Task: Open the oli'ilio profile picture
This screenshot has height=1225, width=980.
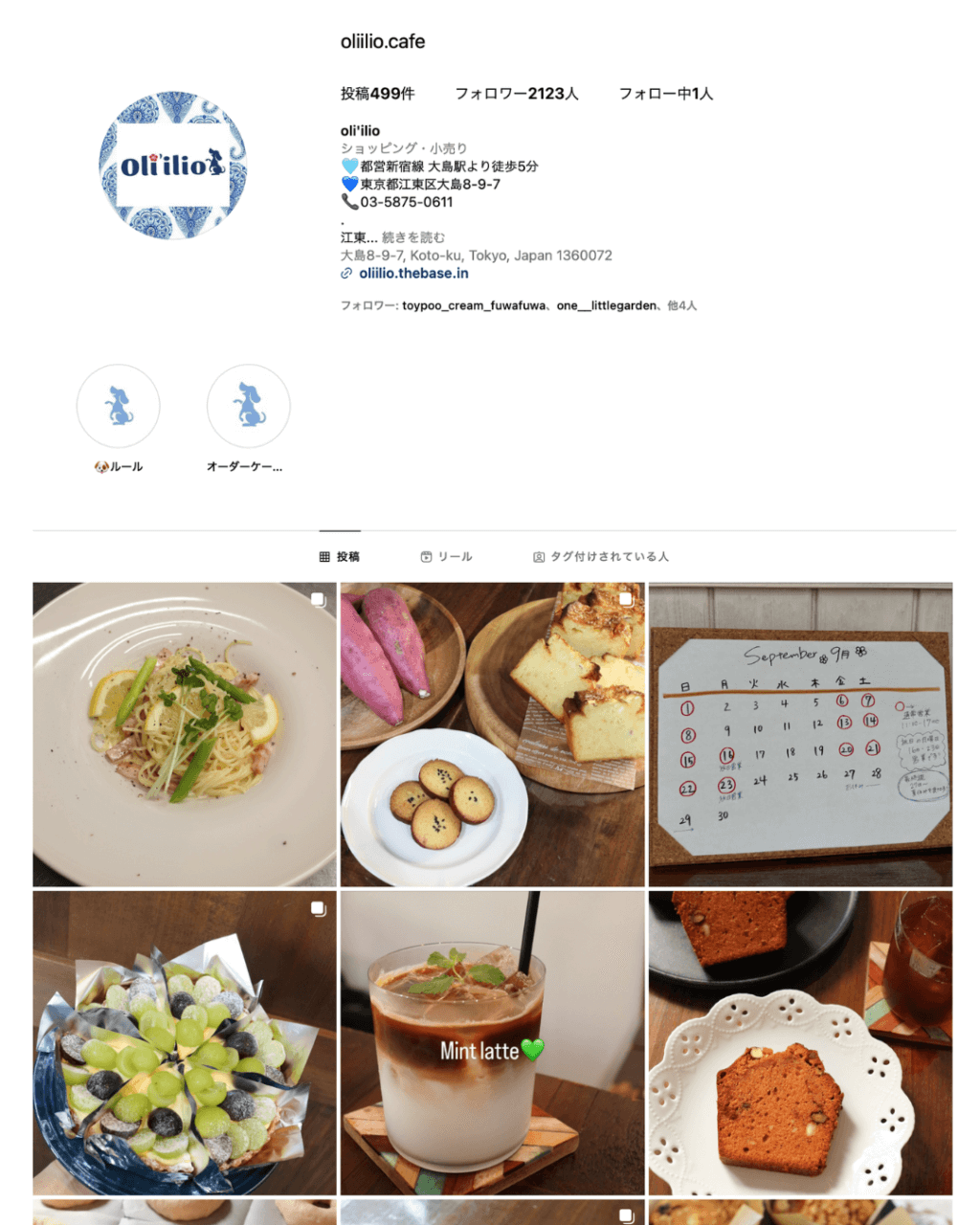Action: pyautogui.click(x=172, y=166)
